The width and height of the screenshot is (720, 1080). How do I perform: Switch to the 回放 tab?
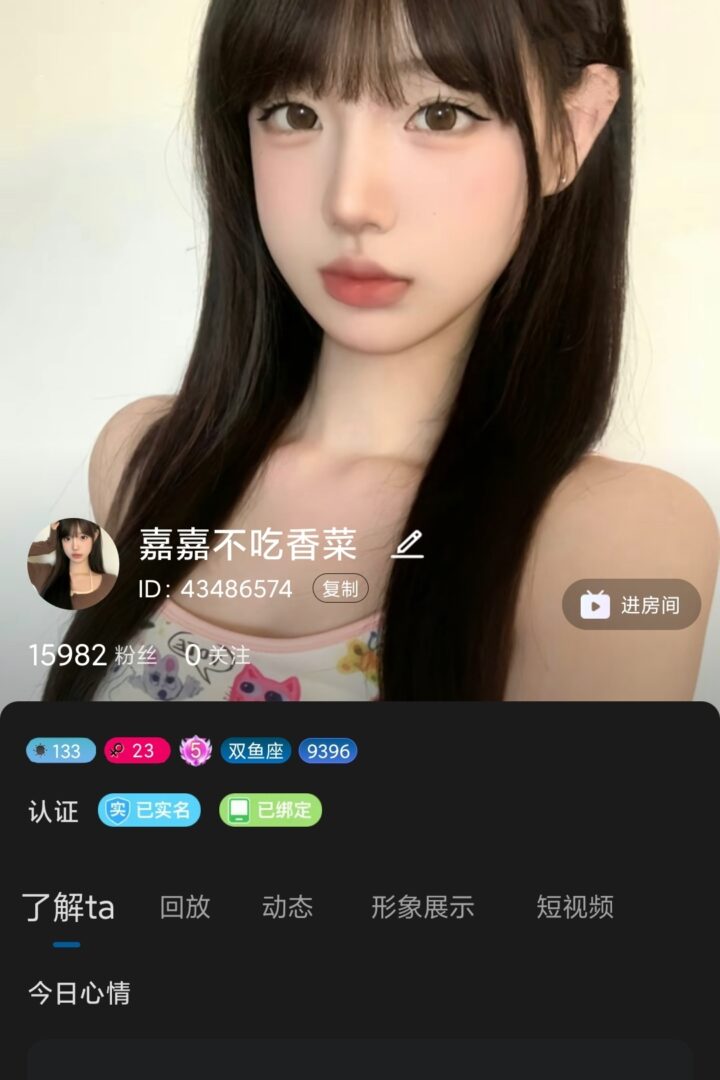click(185, 907)
